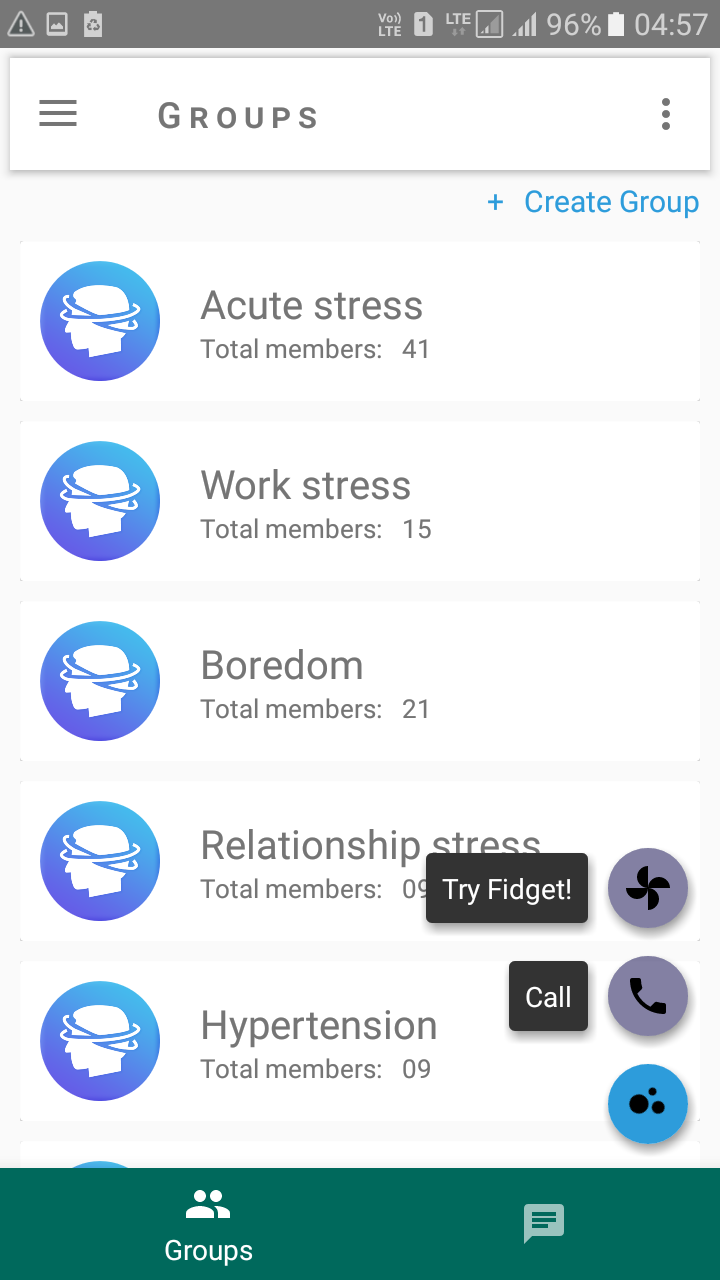Collapse the blue floating action menu
This screenshot has width=720, height=1280.
648,1104
